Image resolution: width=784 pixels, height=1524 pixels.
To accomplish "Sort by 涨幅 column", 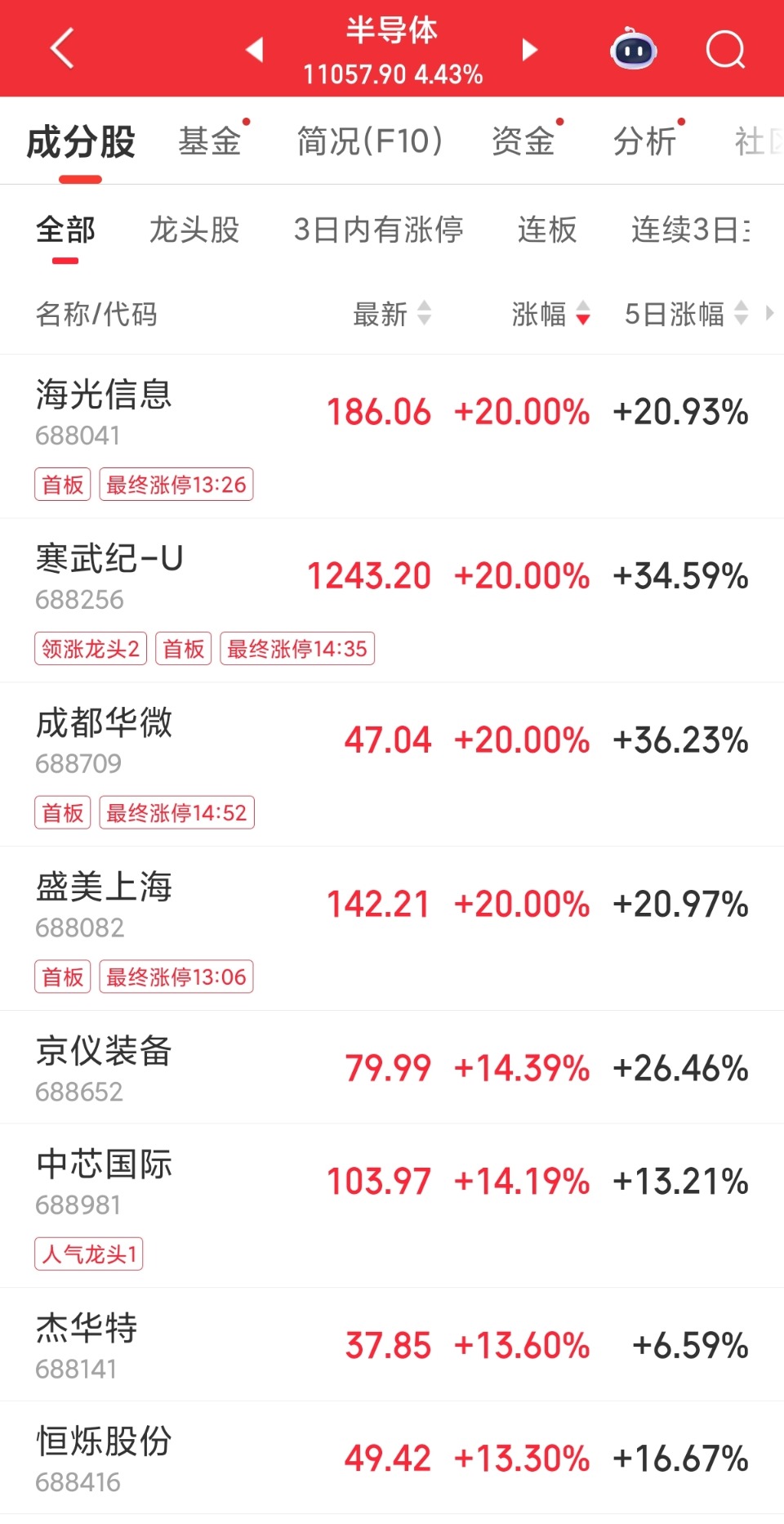I will (x=550, y=314).
